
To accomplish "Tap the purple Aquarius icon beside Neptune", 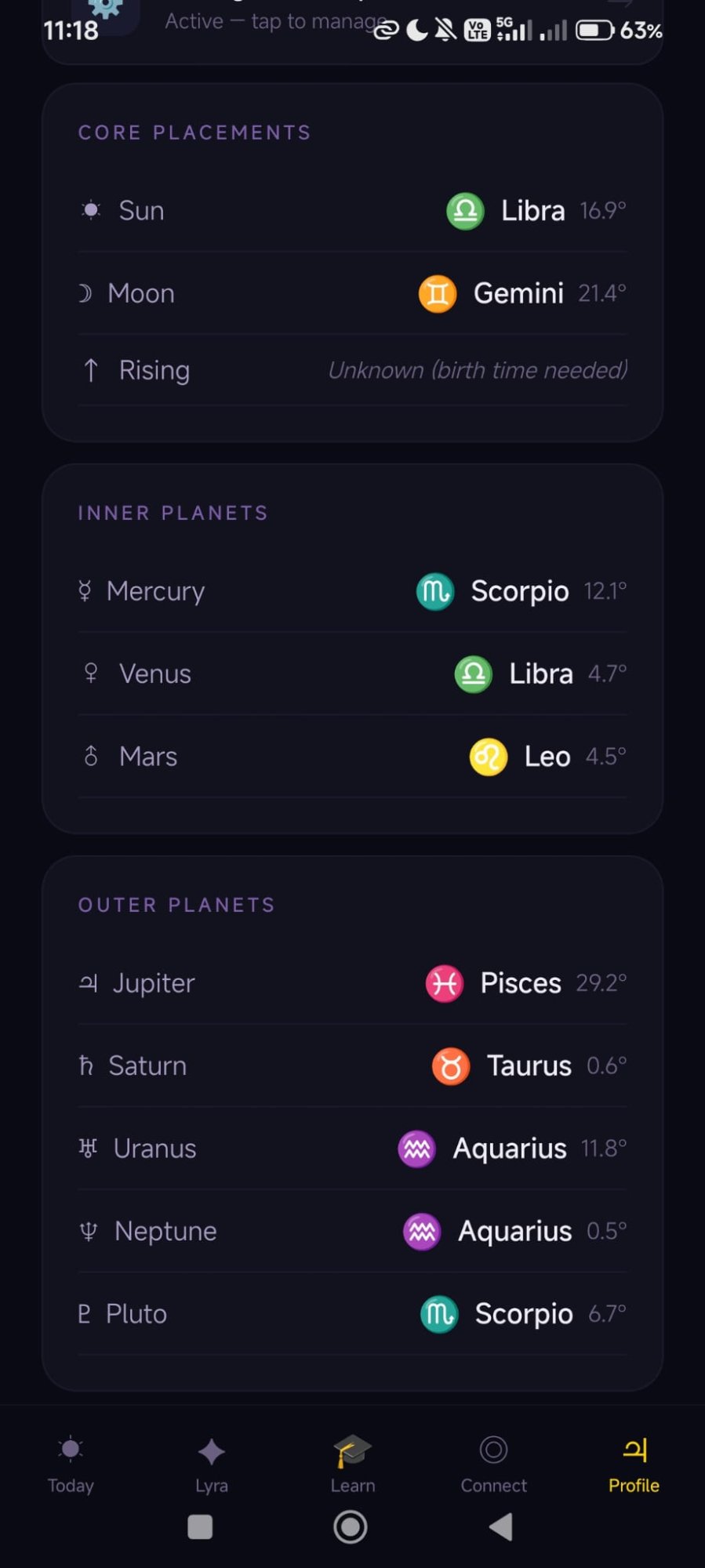I will click(423, 1231).
